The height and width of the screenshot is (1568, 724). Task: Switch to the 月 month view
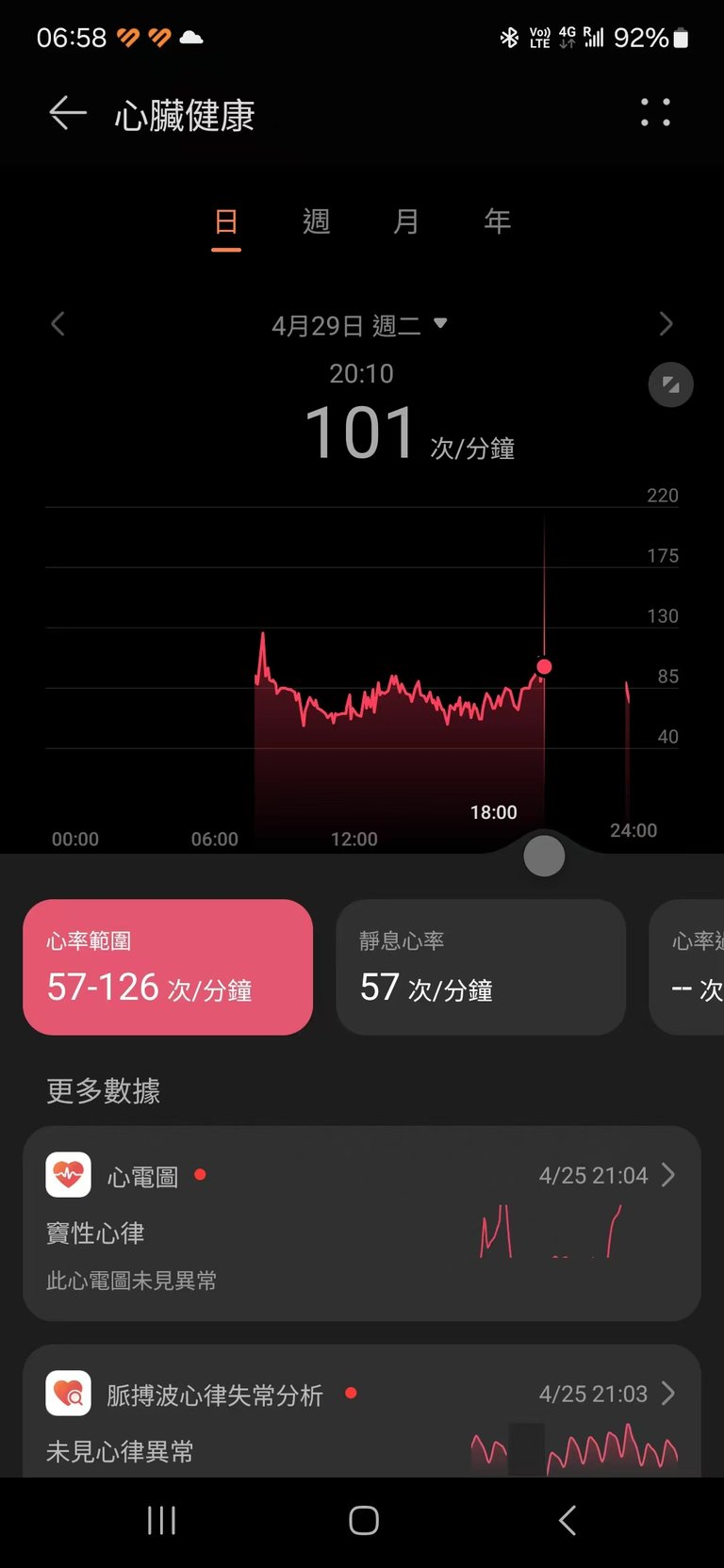[x=406, y=221]
